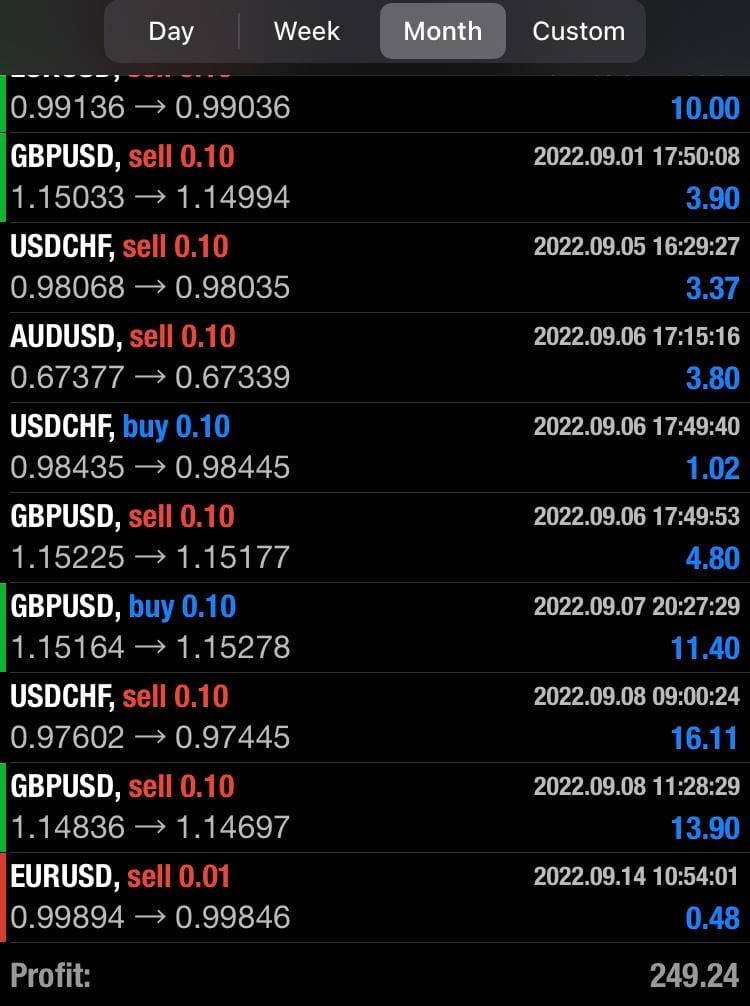This screenshot has width=750, height=1006.
Task: Expand the GBPUSD buy 0.10 trade
Action: click(x=375, y=627)
